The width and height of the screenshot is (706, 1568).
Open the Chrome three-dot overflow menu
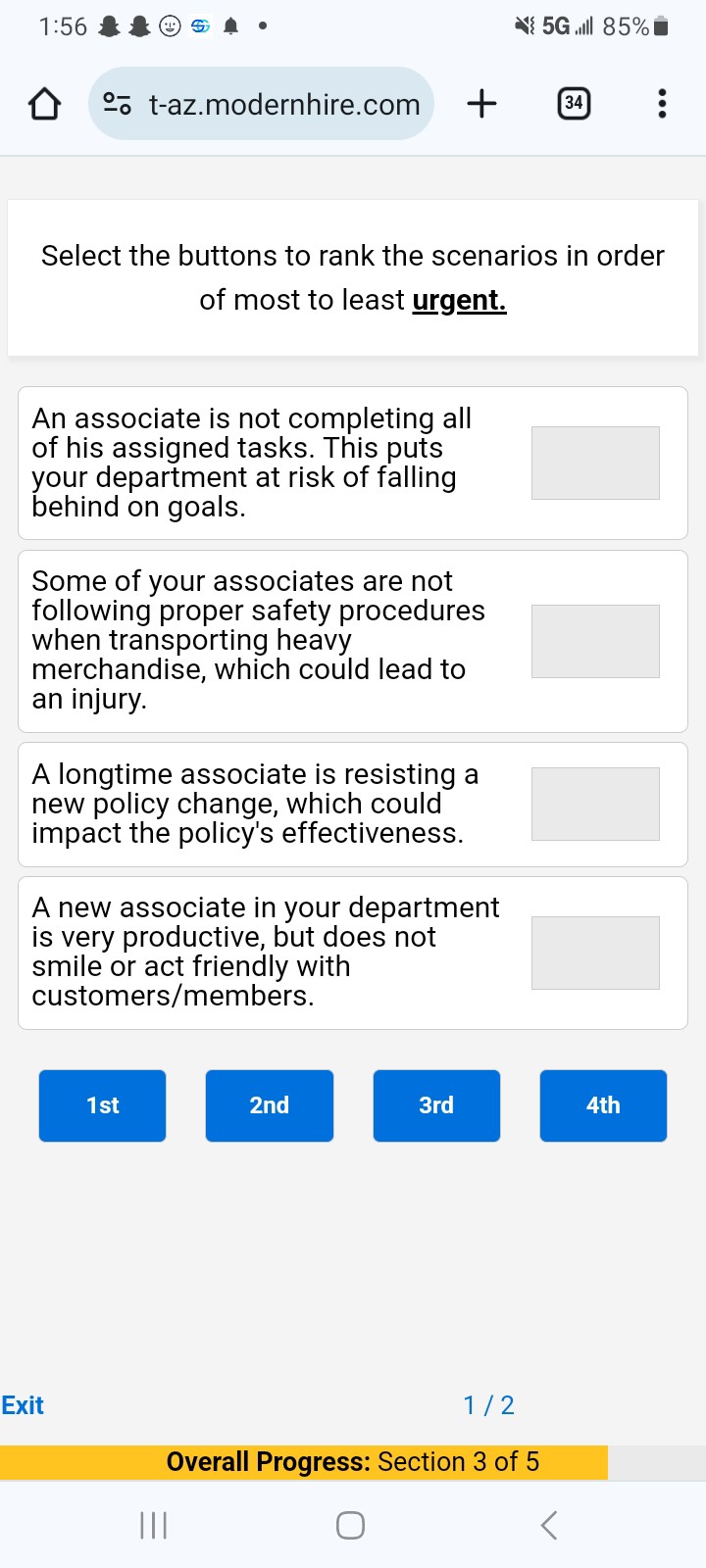662,103
